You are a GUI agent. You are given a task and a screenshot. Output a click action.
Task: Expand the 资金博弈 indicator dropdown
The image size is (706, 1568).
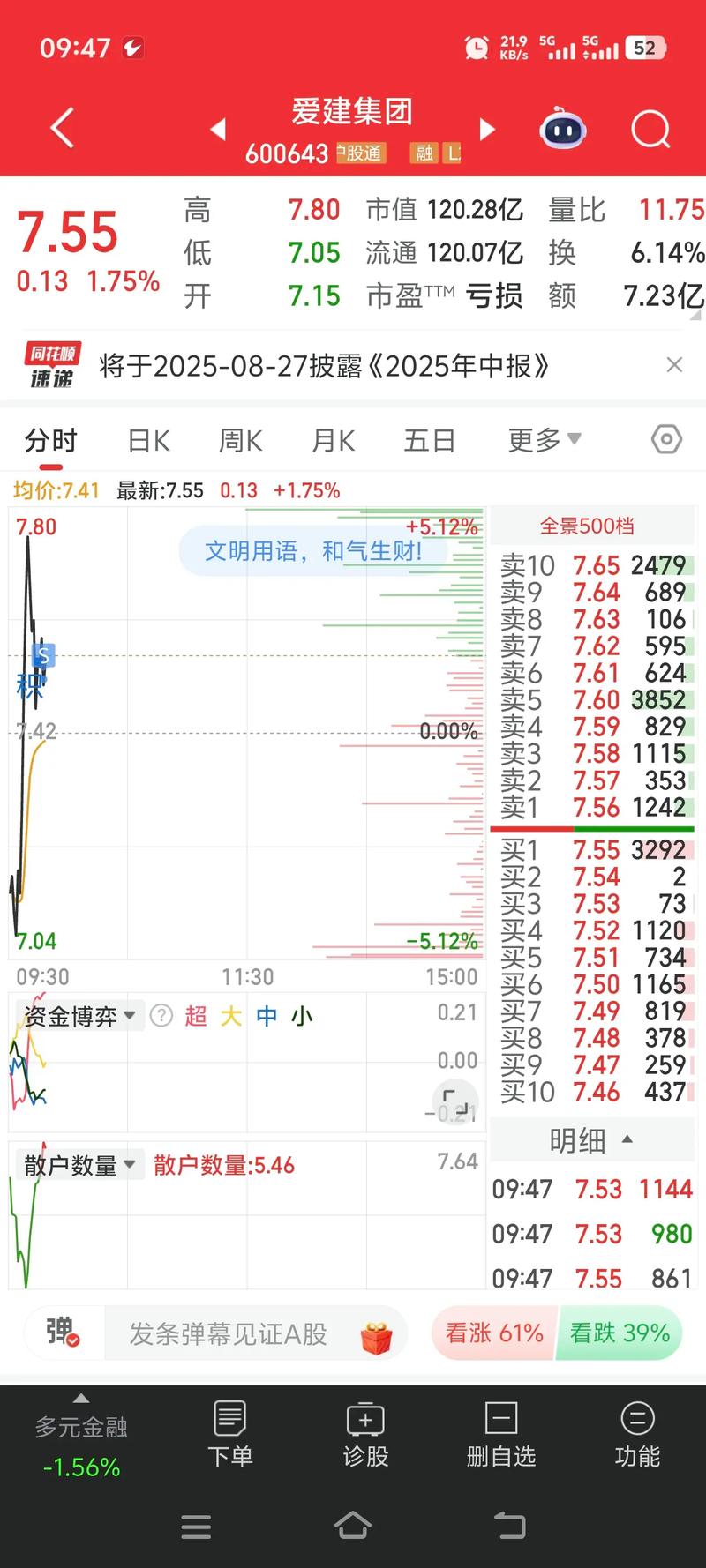coord(79,1016)
